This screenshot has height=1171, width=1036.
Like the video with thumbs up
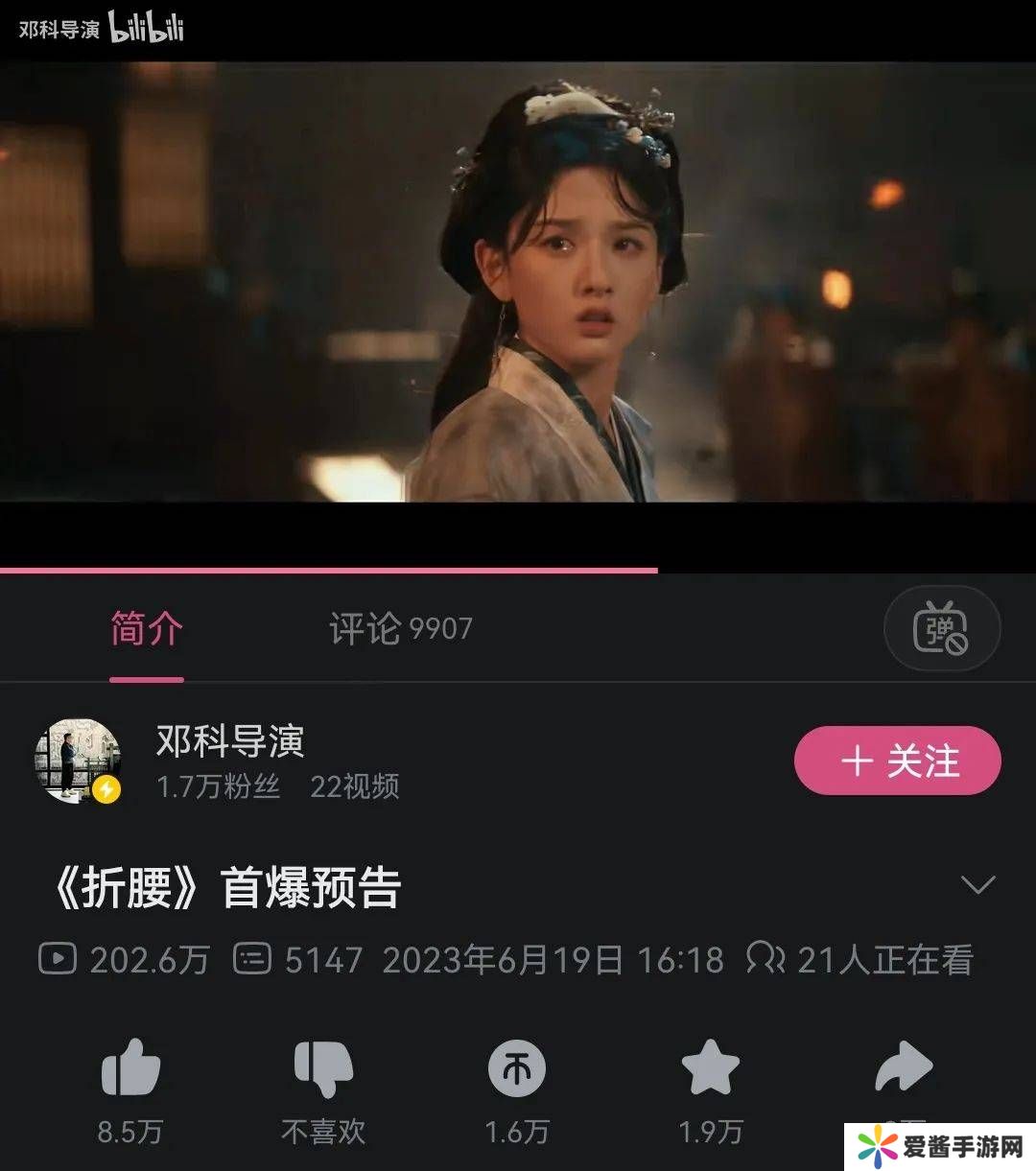click(x=130, y=1067)
